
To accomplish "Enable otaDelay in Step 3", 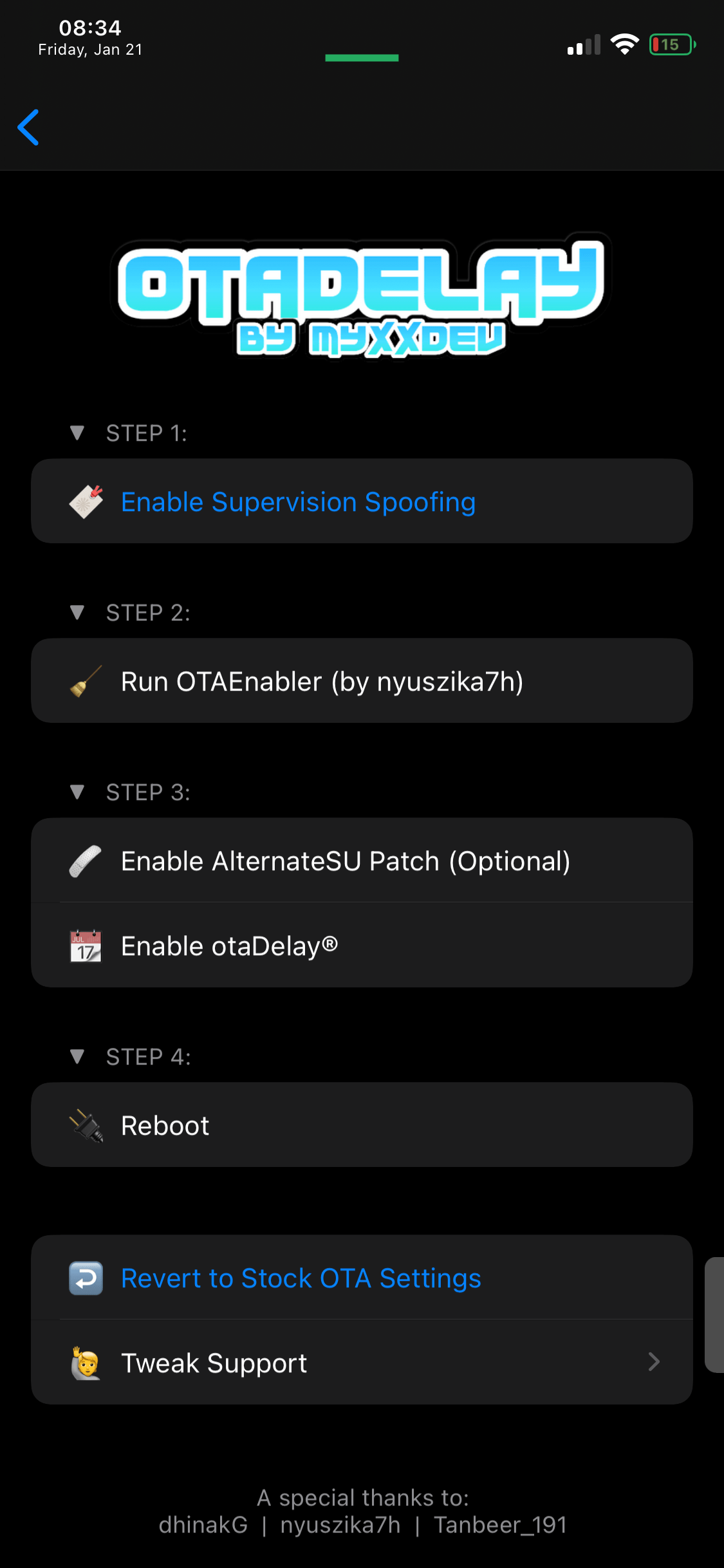I will tap(228, 945).
